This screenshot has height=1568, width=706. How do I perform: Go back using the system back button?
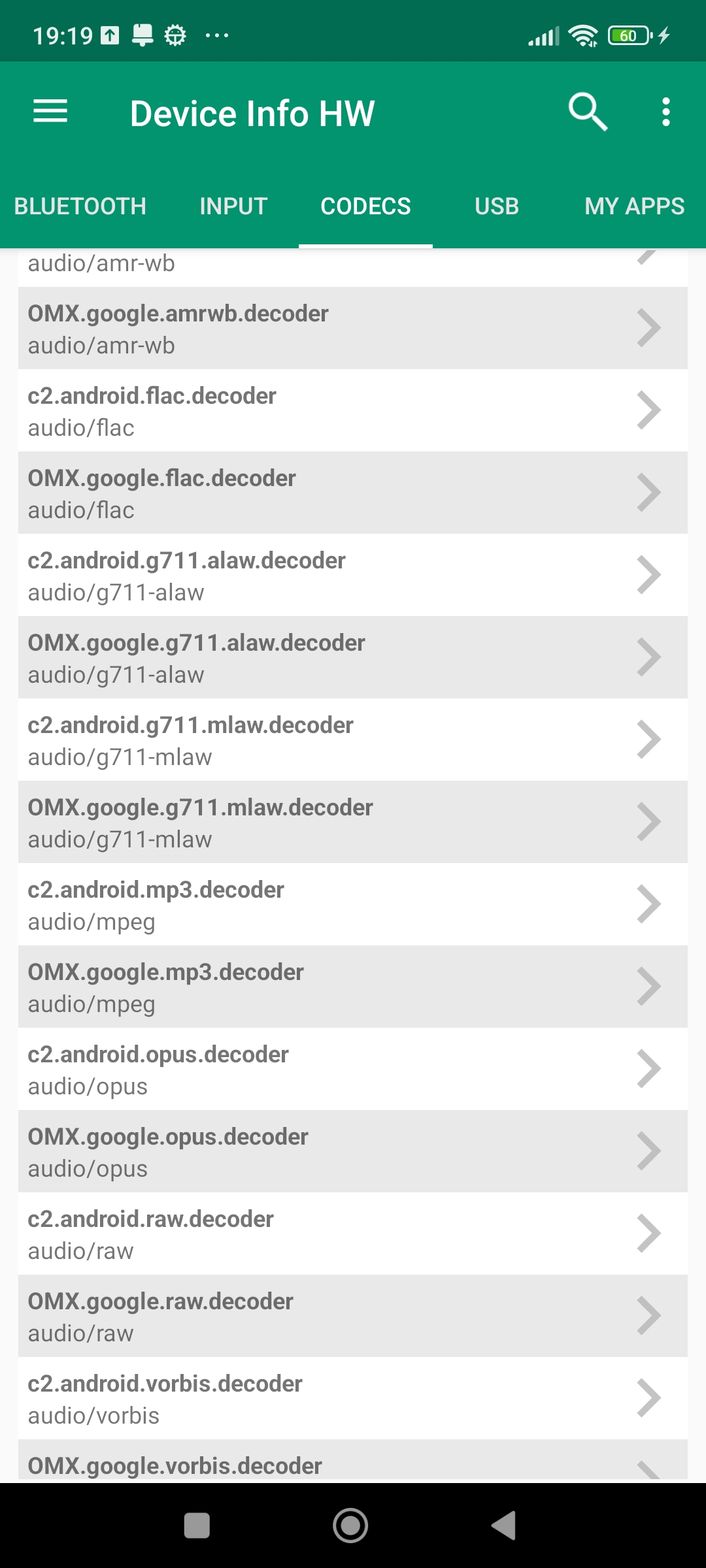click(504, 1526)
